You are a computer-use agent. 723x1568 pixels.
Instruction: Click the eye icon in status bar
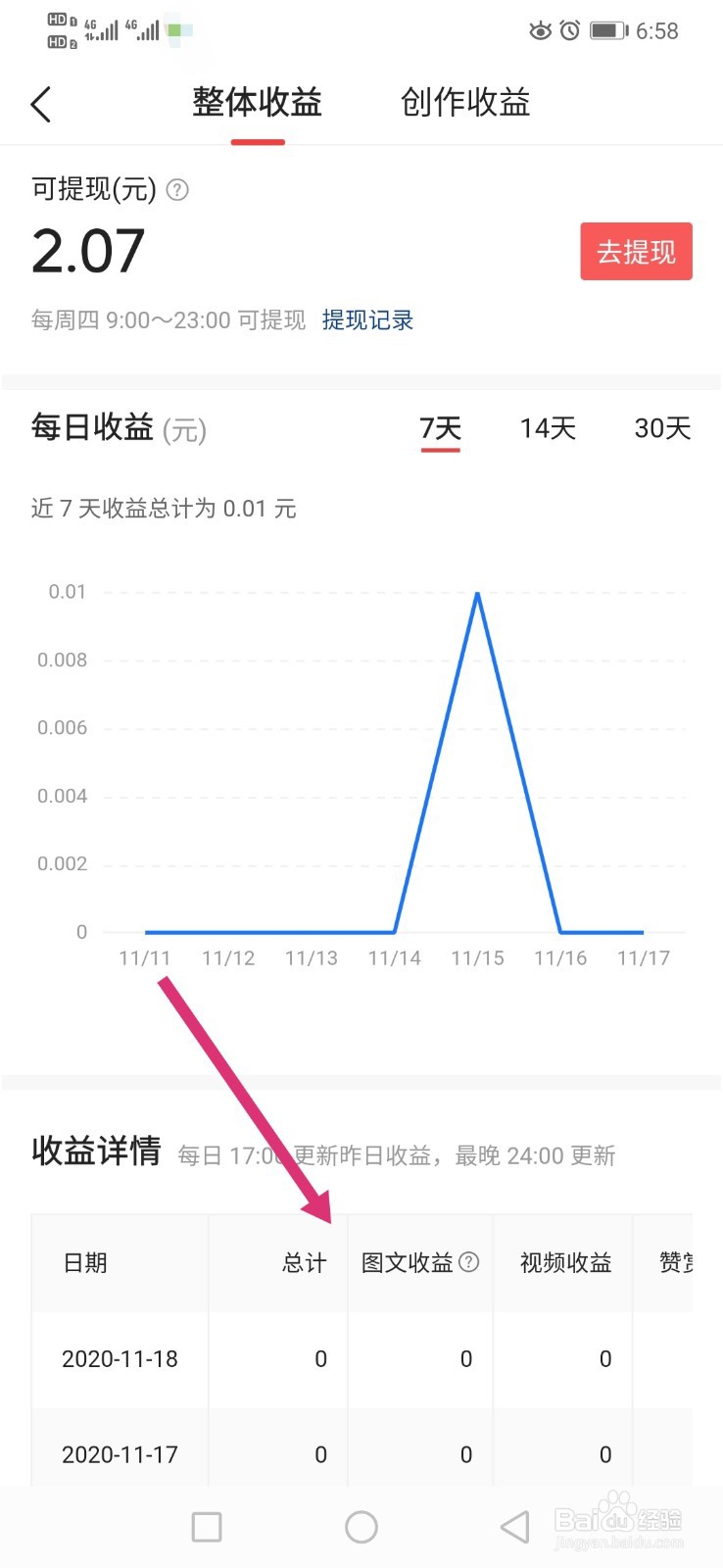(x=539, y=30)
